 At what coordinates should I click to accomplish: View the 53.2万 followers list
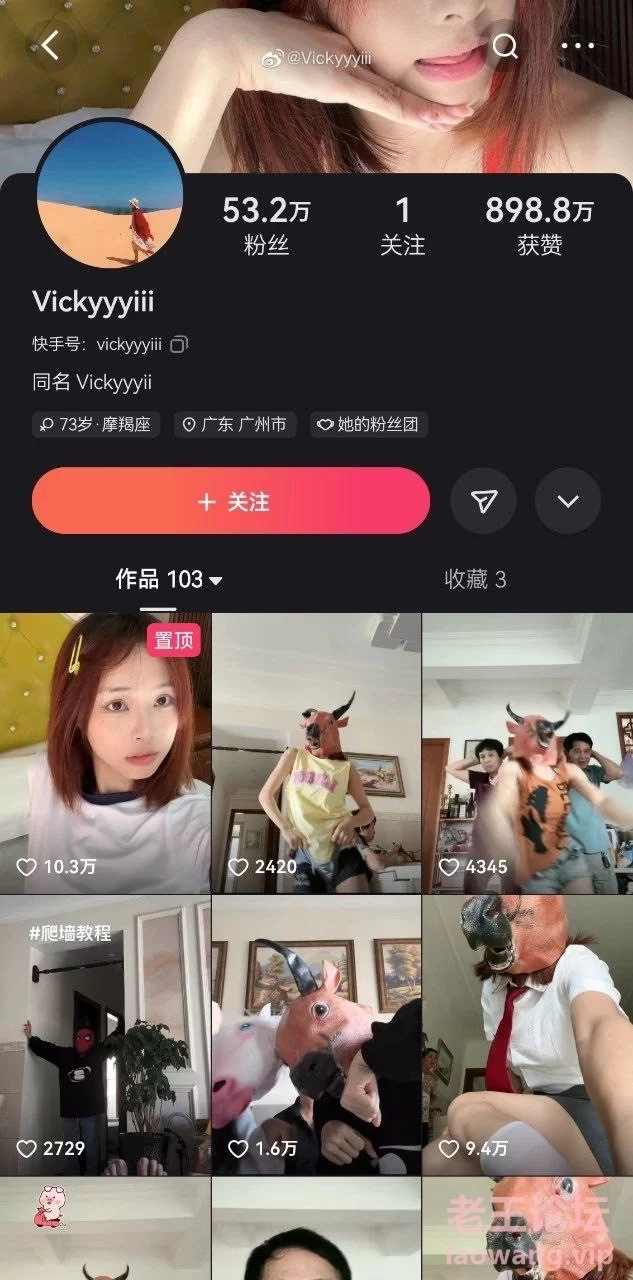click(x=266, y=225)
